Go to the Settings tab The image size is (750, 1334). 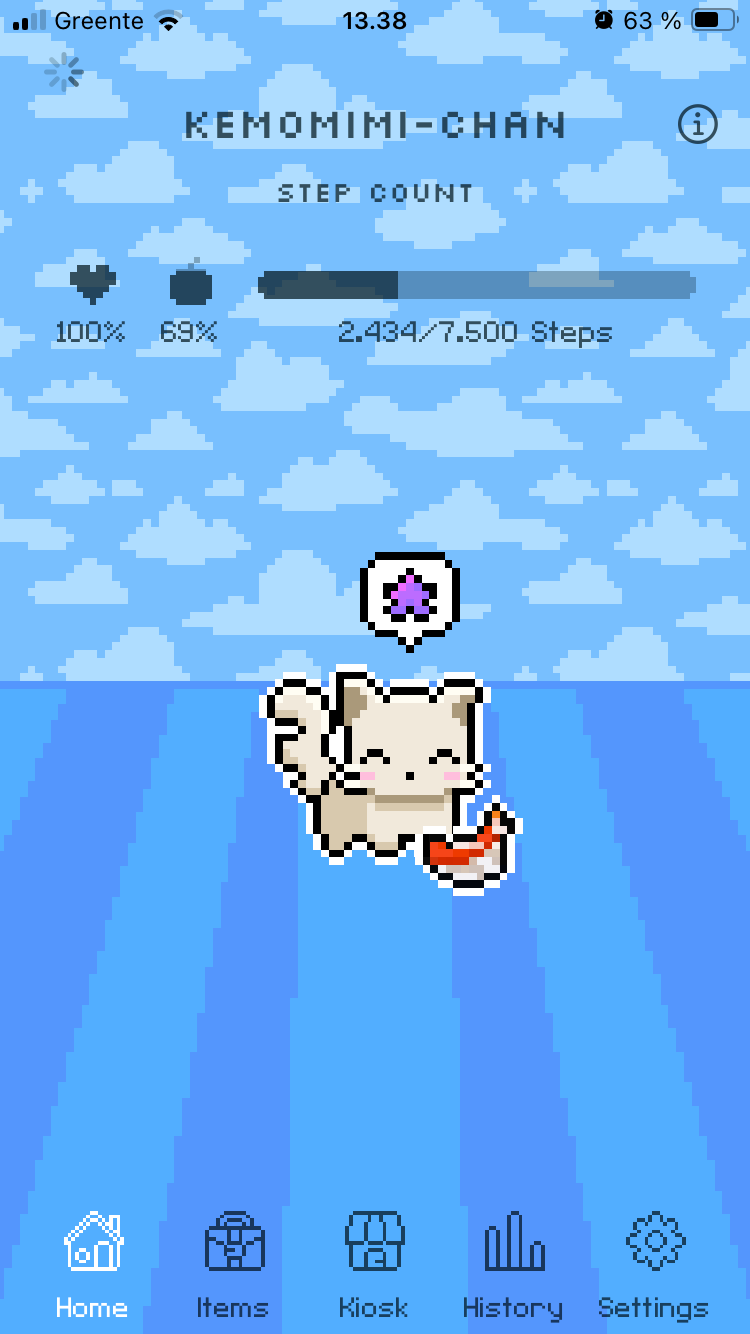coord(654,1265)
